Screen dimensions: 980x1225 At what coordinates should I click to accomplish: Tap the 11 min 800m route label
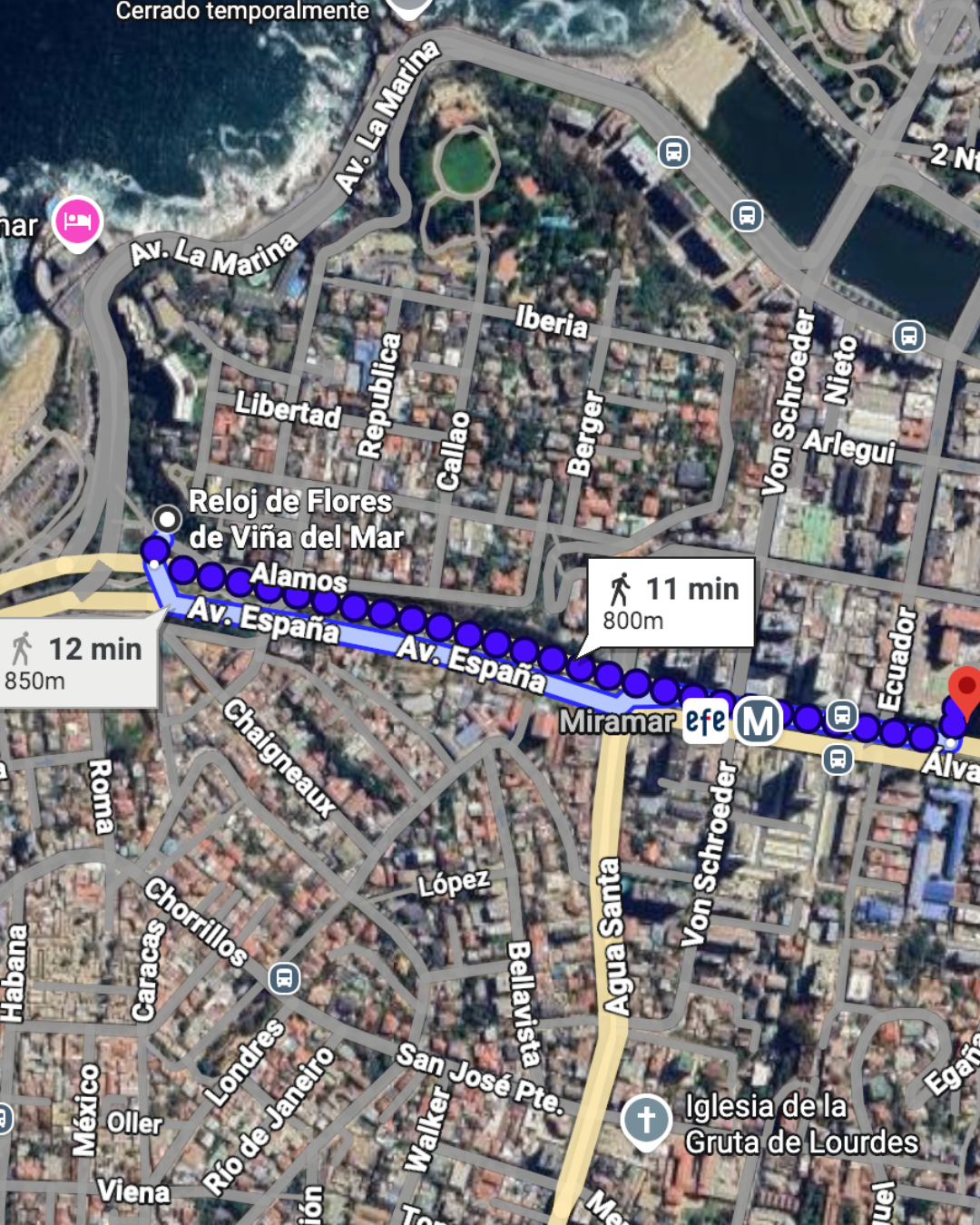point(671,603)
